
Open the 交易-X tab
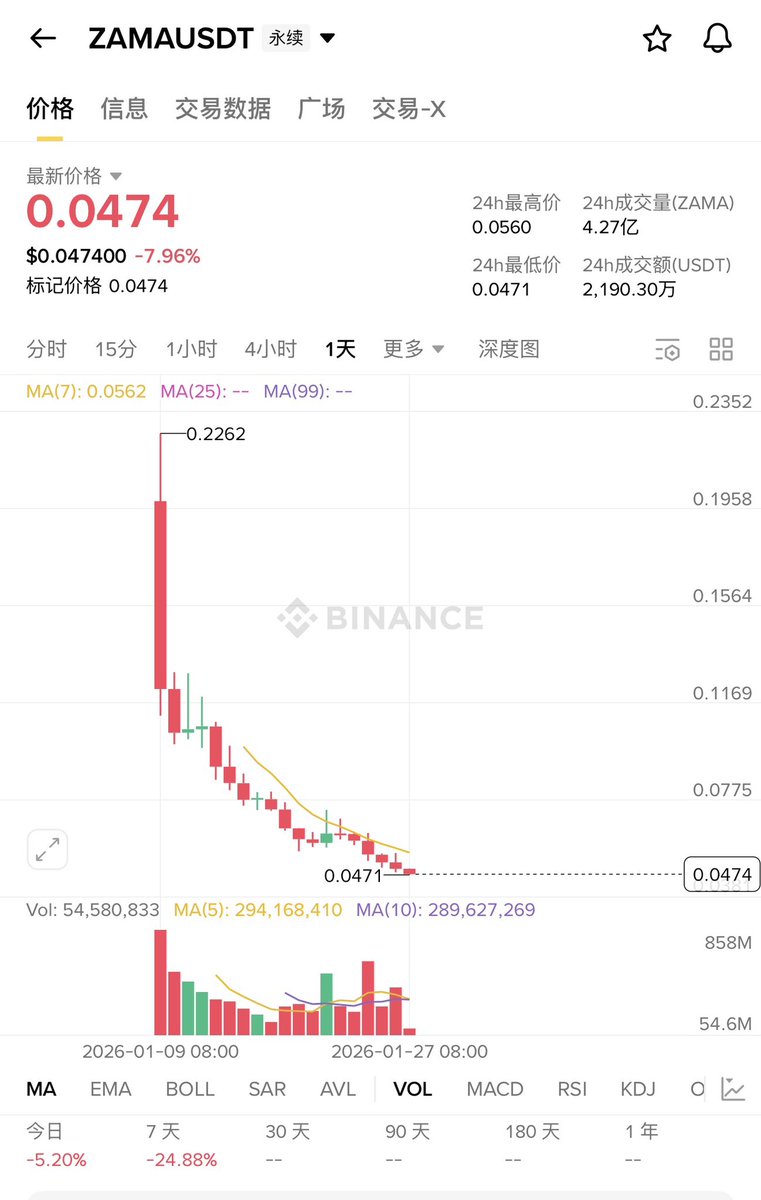(x=408, y=109)
